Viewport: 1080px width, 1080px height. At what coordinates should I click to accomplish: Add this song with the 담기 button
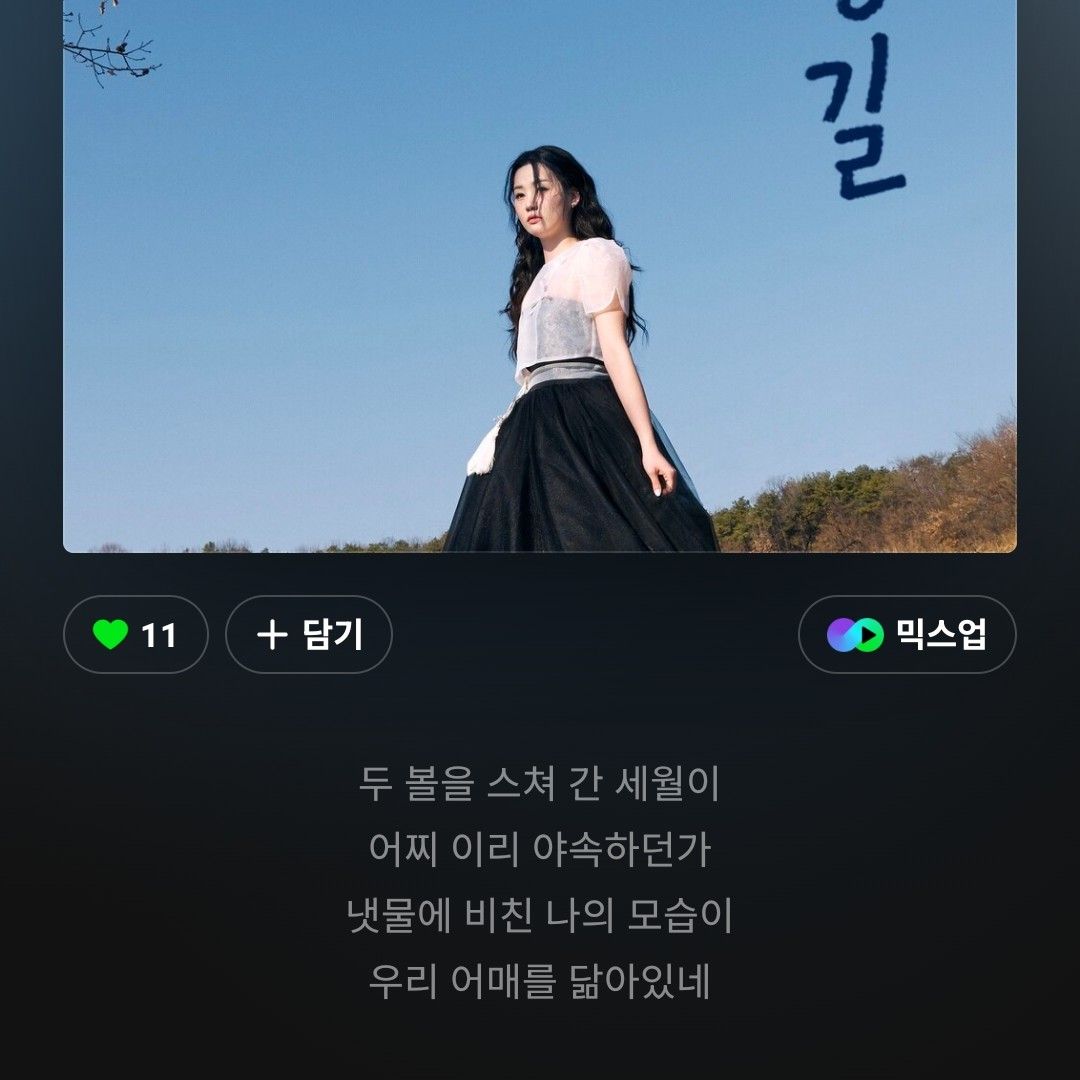tap(309, 635)
